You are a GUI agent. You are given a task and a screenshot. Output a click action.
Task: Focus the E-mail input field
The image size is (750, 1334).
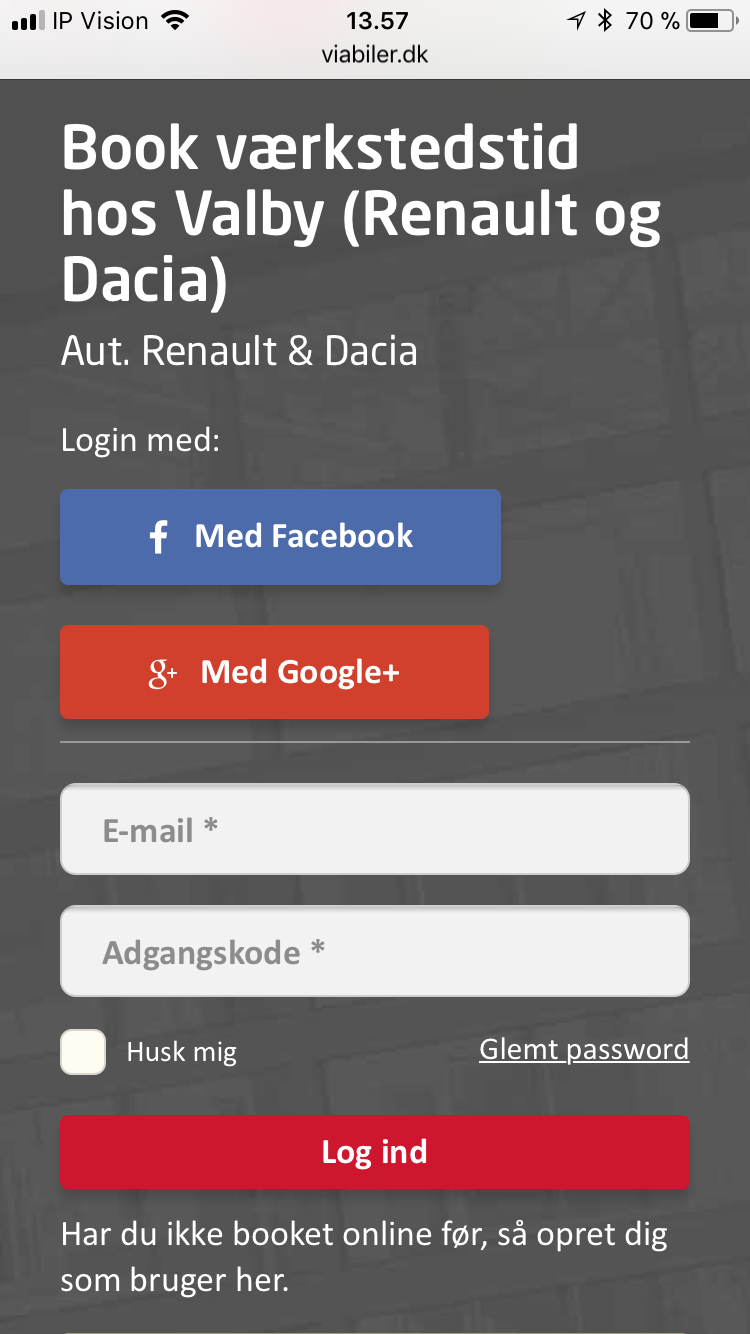point(374,829)
